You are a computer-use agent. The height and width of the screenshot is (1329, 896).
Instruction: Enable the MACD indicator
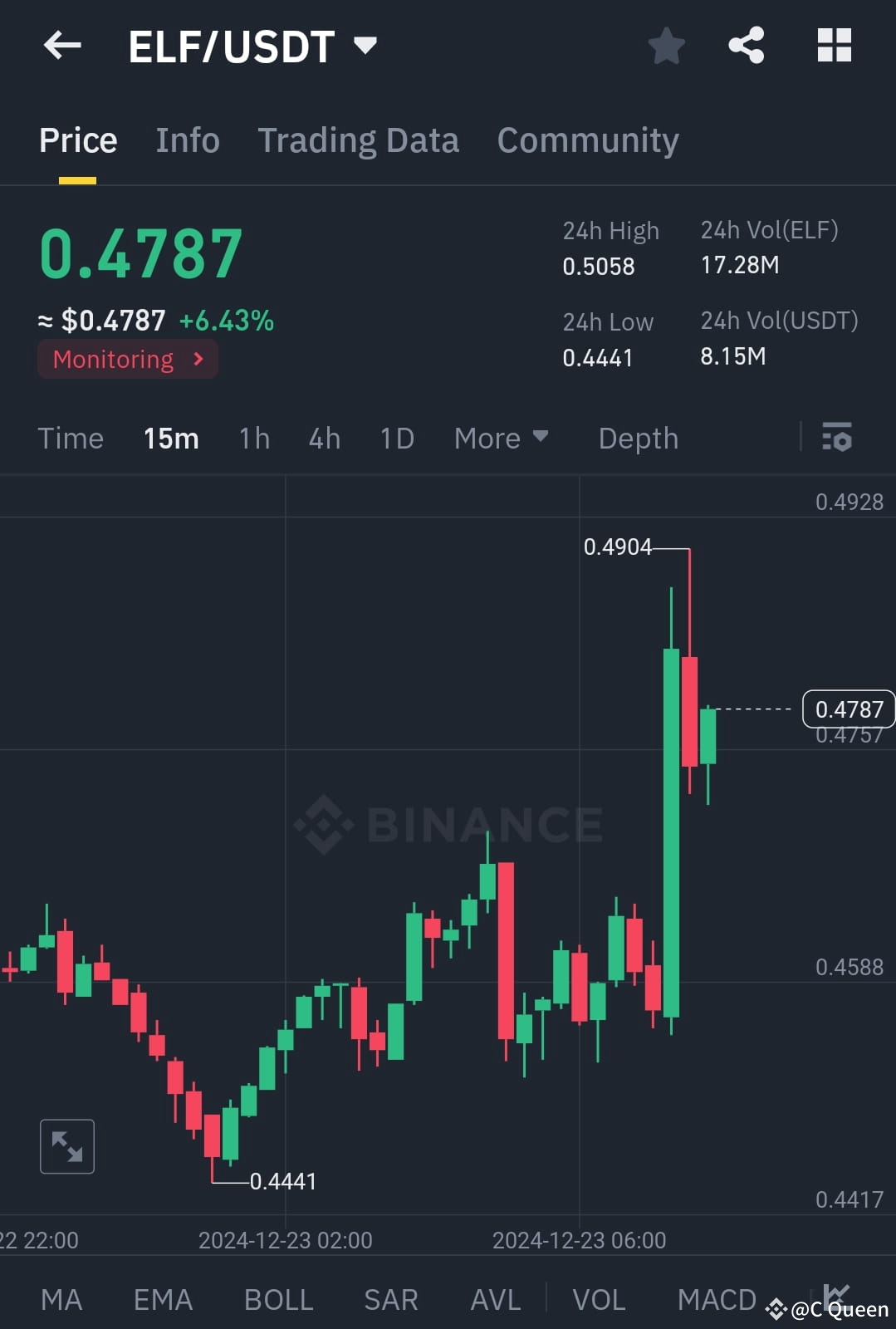tap(716, 1298)
